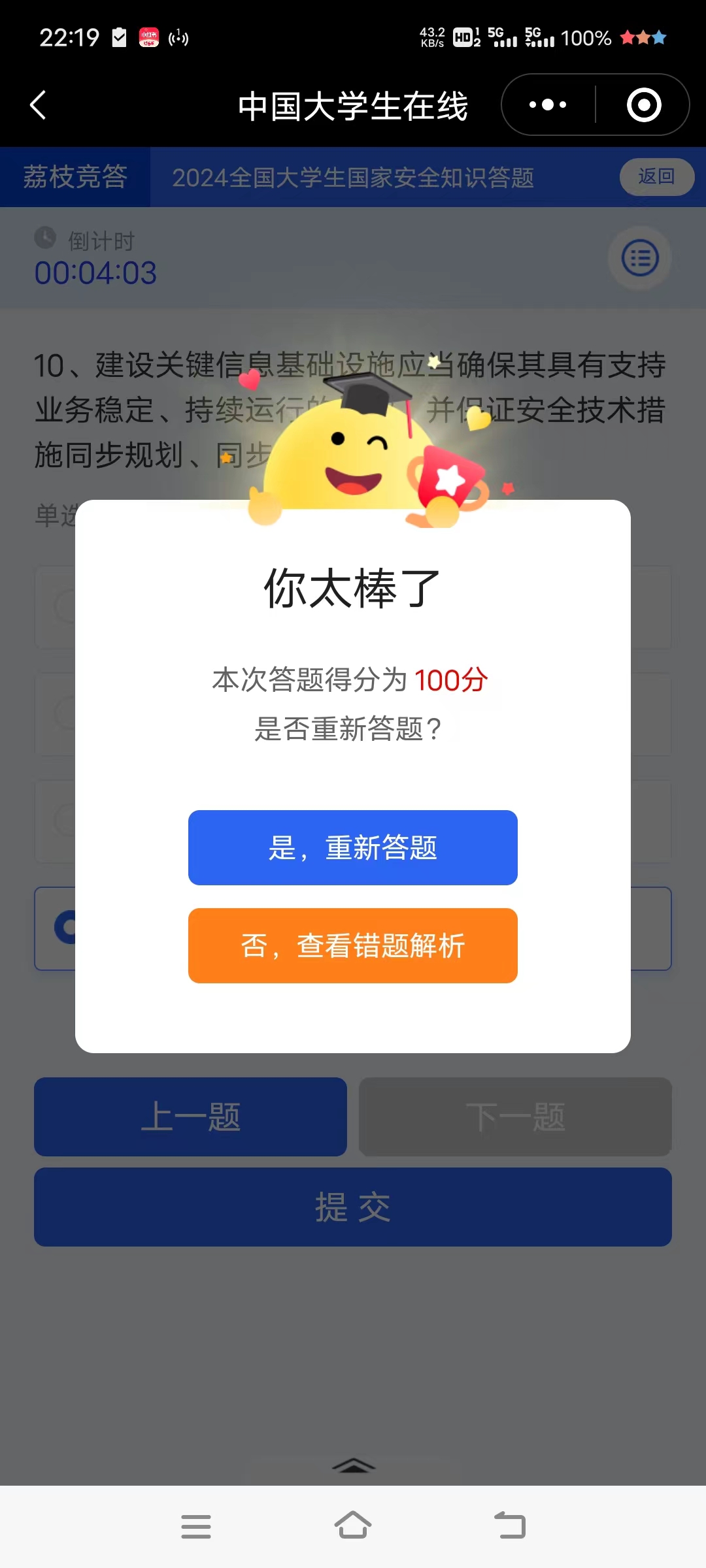Screen dimensions: 706x1568
Task: Go back with the header arrow
Action: point(39,105)
